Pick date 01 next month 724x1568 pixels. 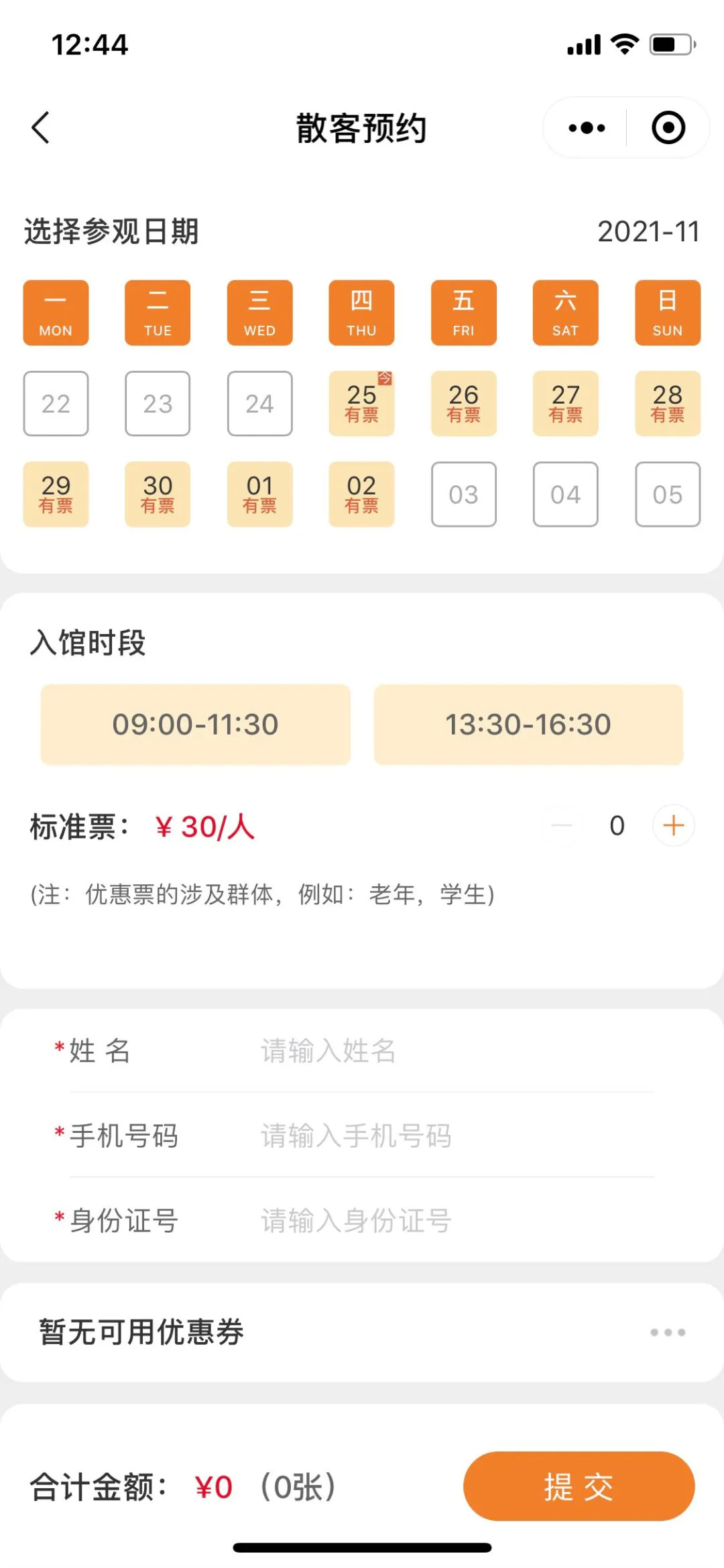(259, 494)
